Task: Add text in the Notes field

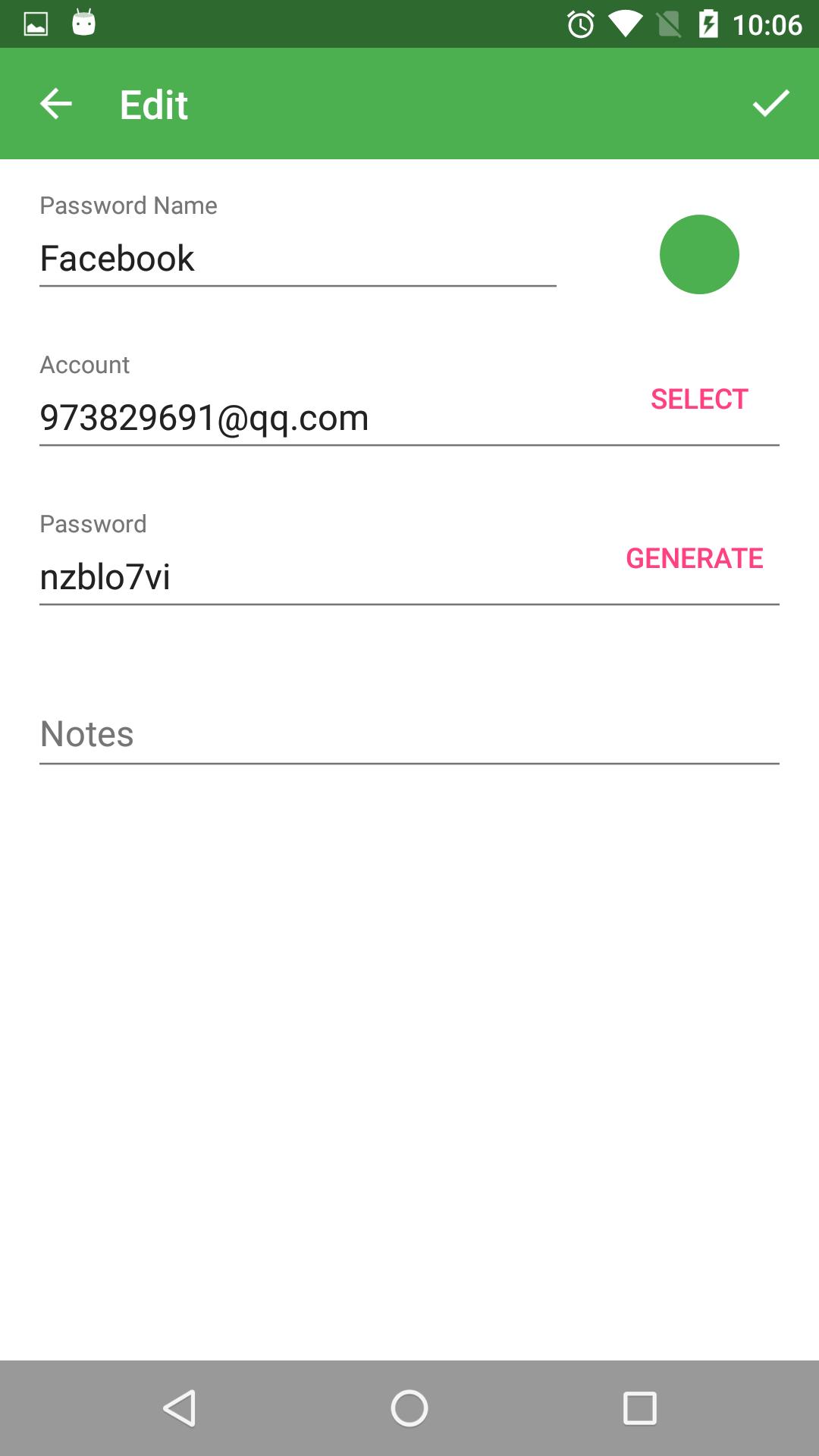Action: (x=409, y=734)
